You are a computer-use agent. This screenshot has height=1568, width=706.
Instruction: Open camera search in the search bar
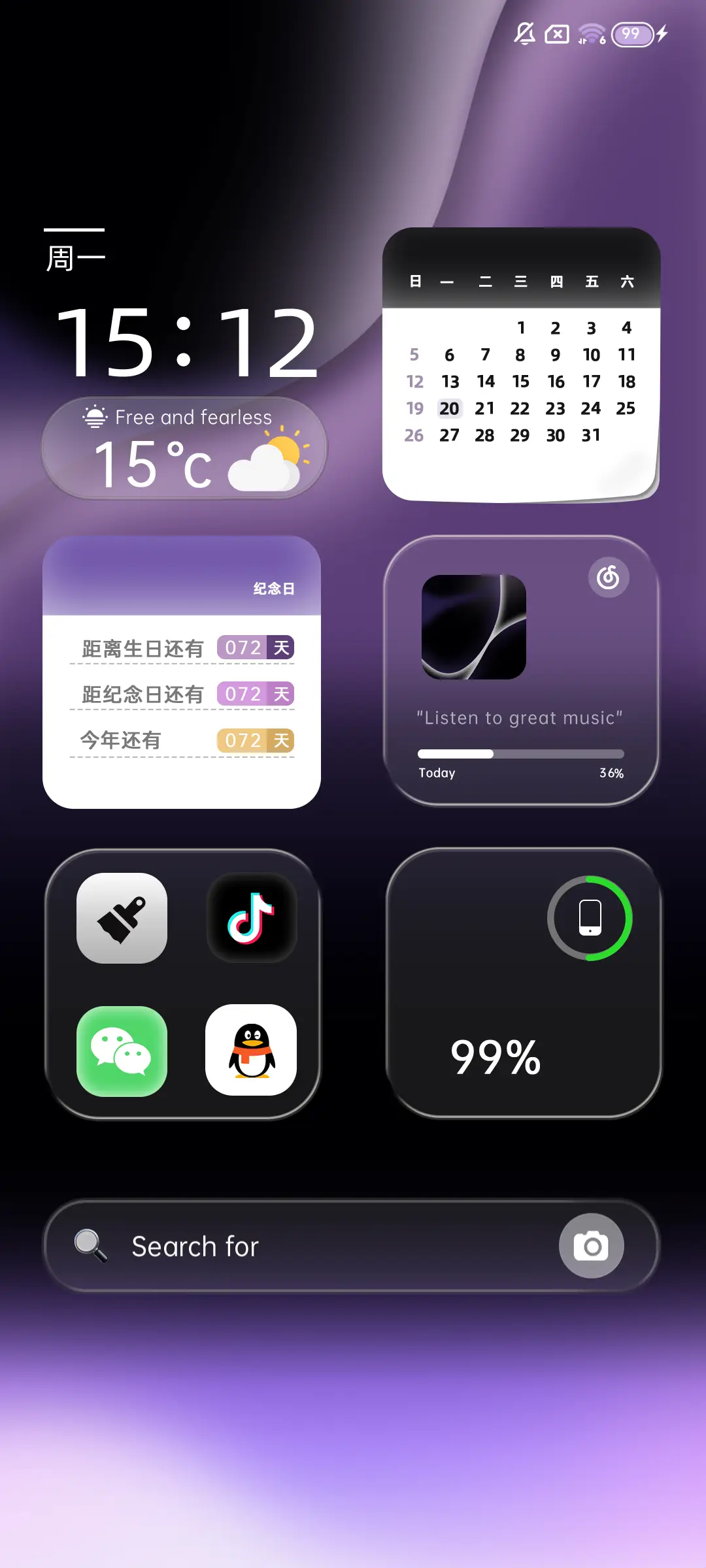pos(591,1246)
